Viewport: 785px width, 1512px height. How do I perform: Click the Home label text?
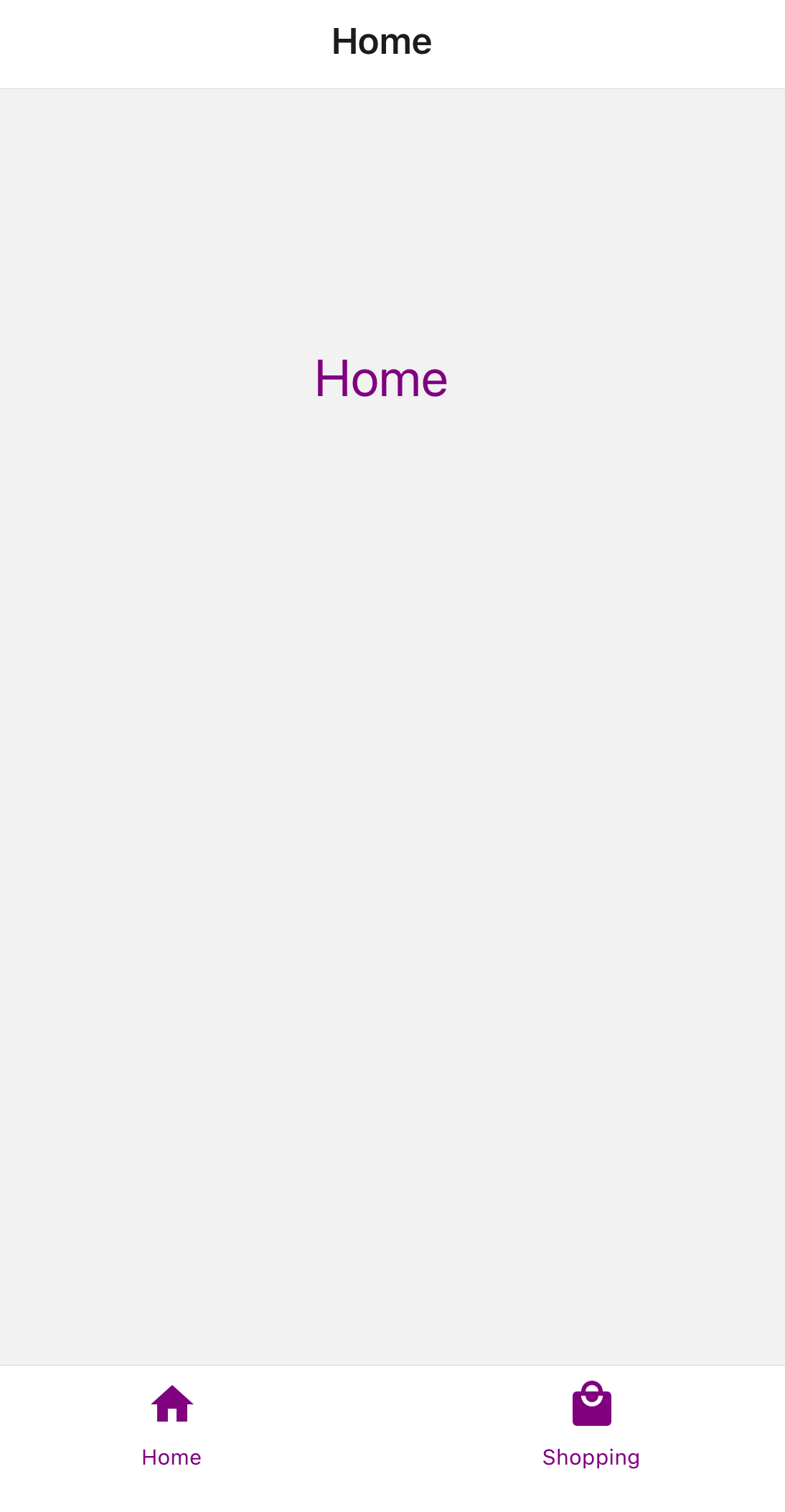pyautogui.click(x=171, y=1456)
